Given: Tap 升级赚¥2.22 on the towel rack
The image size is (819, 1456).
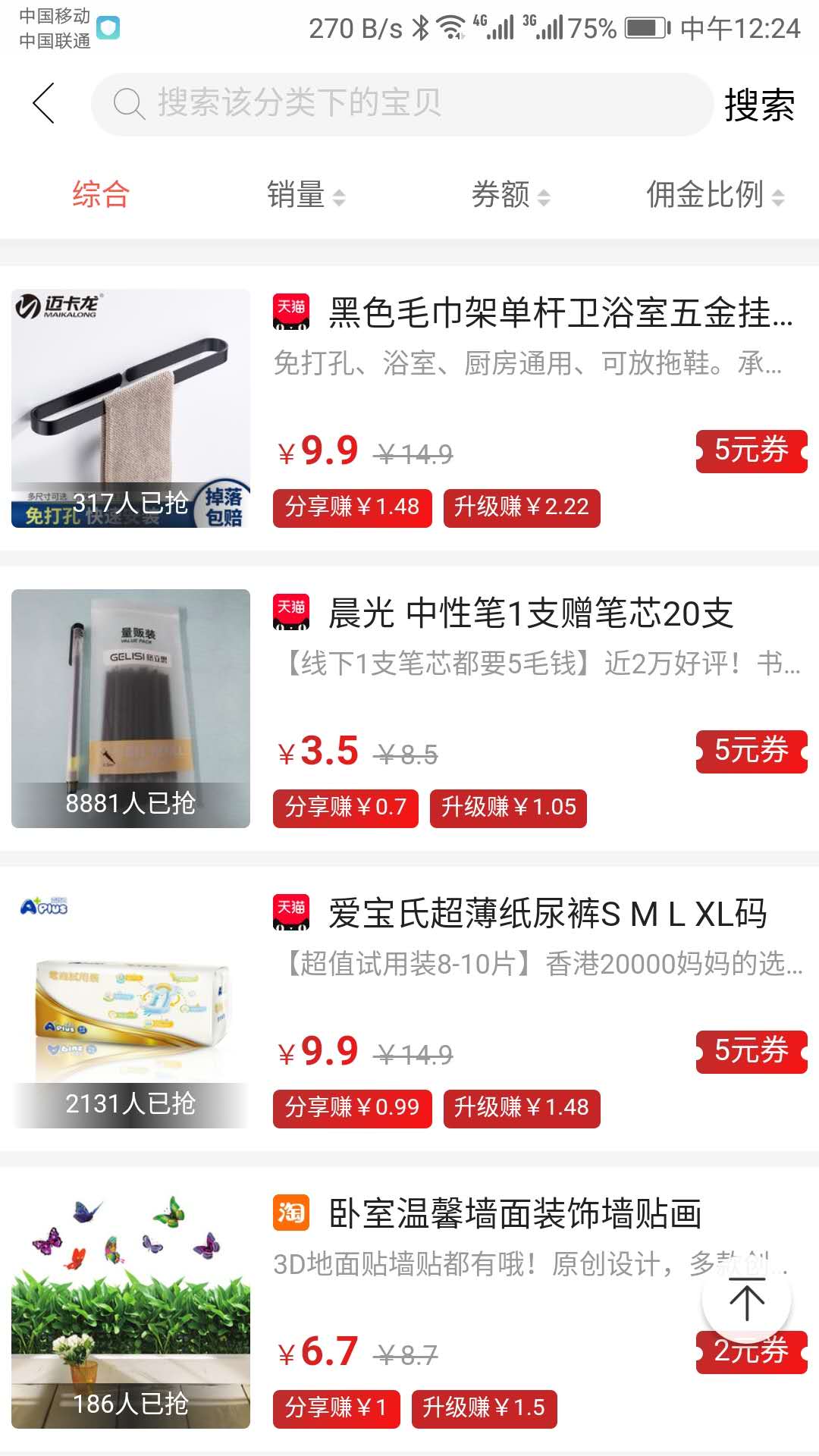Looking at the screenshot, I should pyautogui.click(x=521, y=507).
